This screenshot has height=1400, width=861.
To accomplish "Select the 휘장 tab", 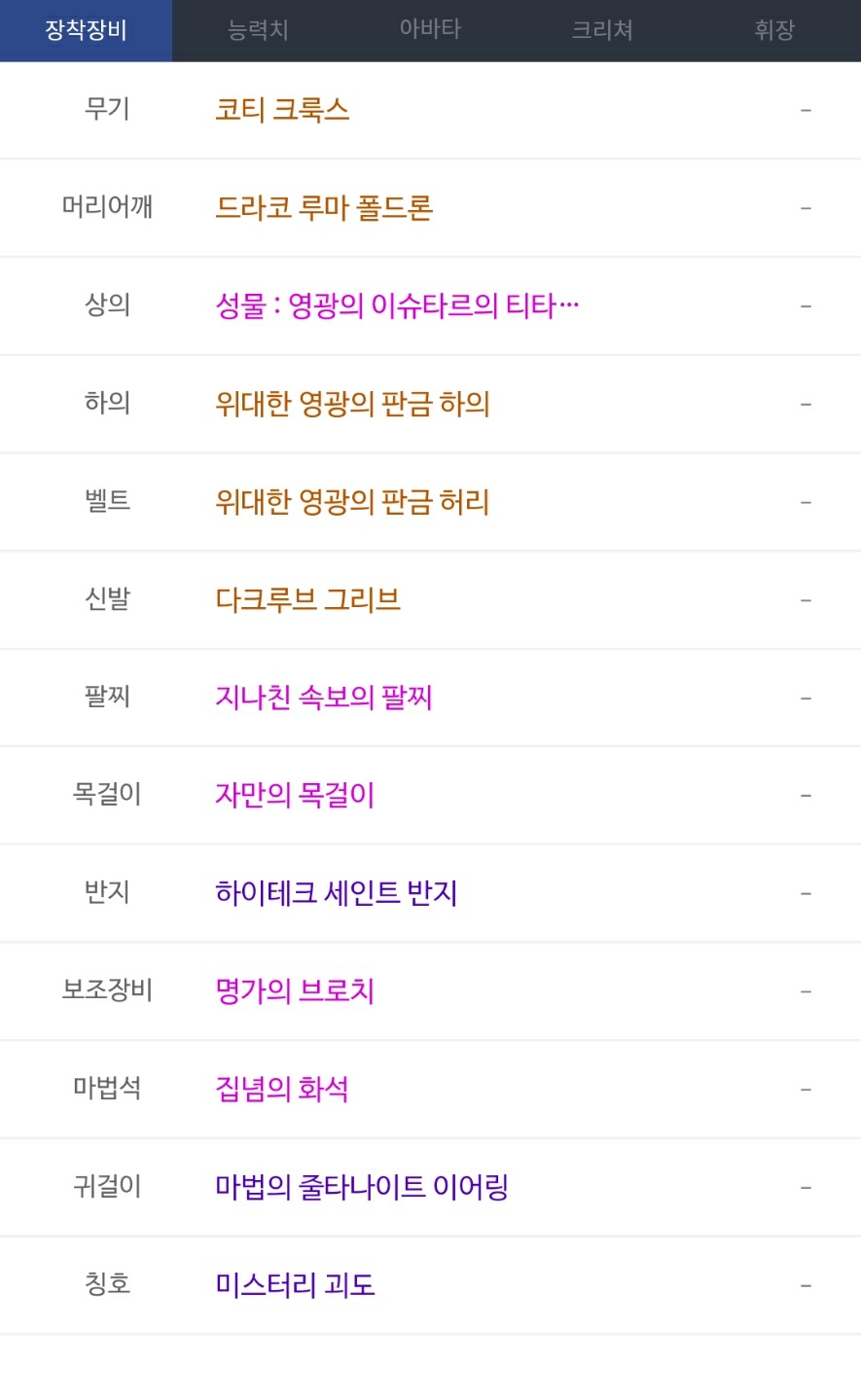I will [x=774, y=30].
